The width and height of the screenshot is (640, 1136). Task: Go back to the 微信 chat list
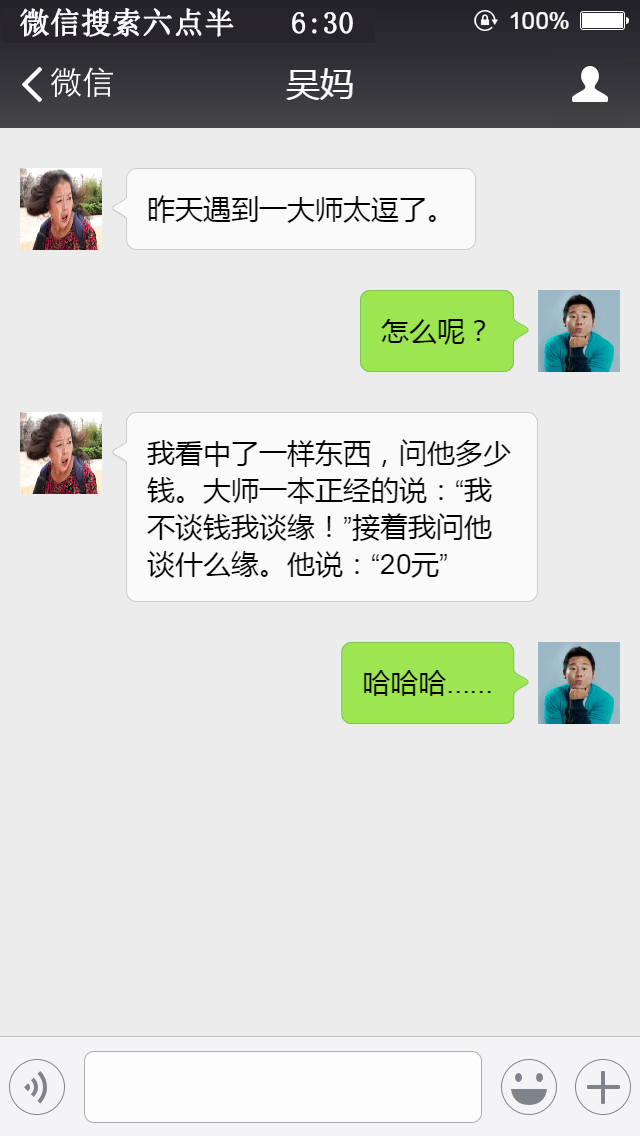(66, 85)
